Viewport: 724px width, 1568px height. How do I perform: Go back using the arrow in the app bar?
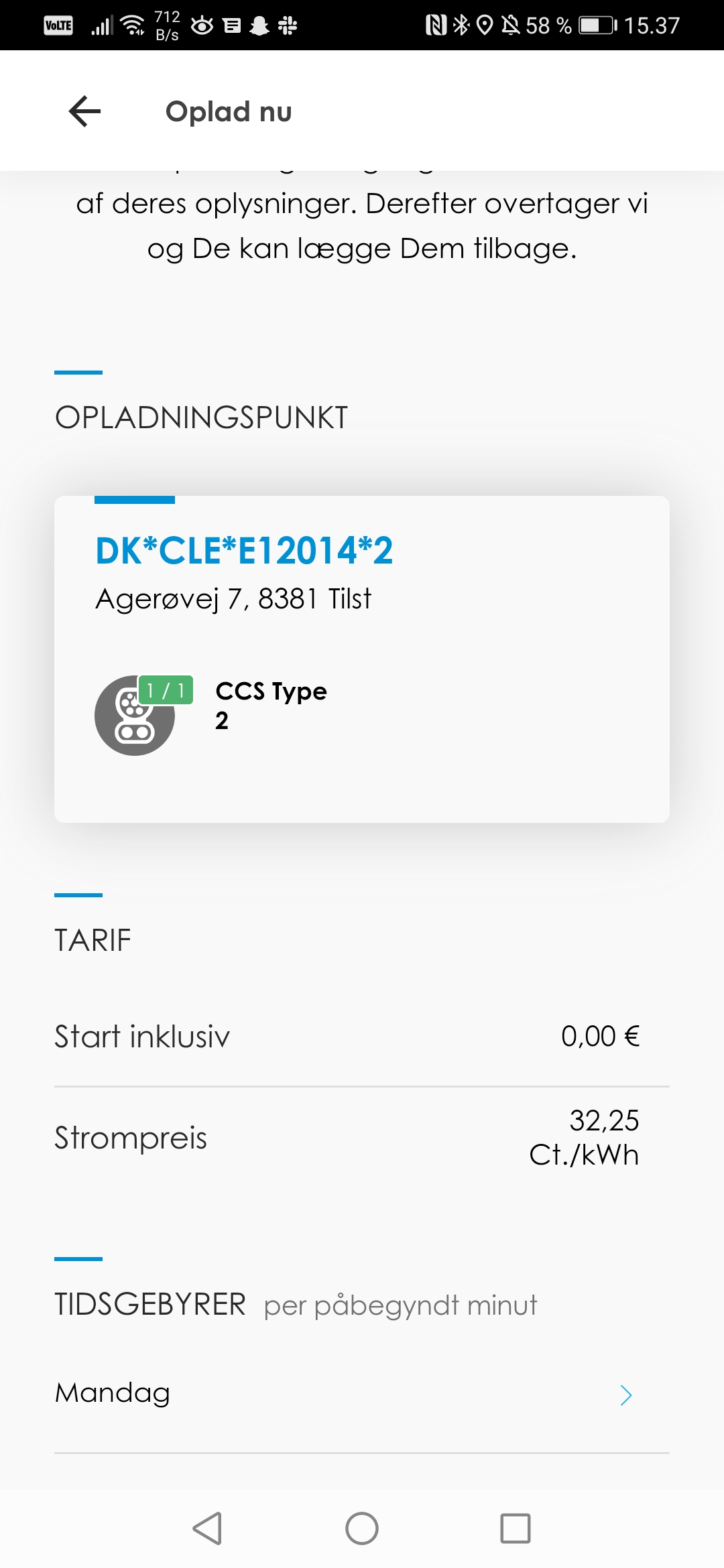pos(84,111)
